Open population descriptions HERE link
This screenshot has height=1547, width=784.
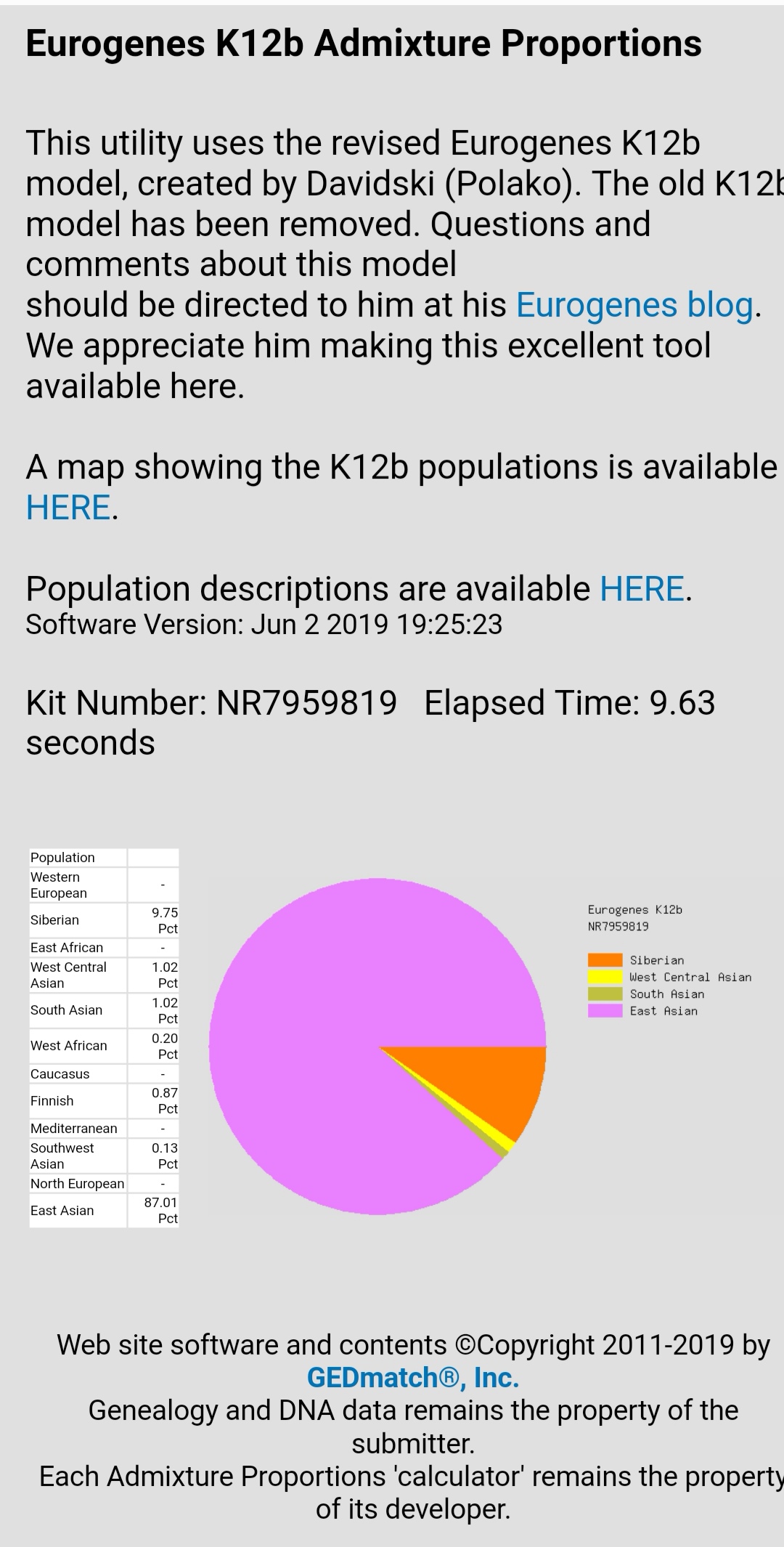642,588
